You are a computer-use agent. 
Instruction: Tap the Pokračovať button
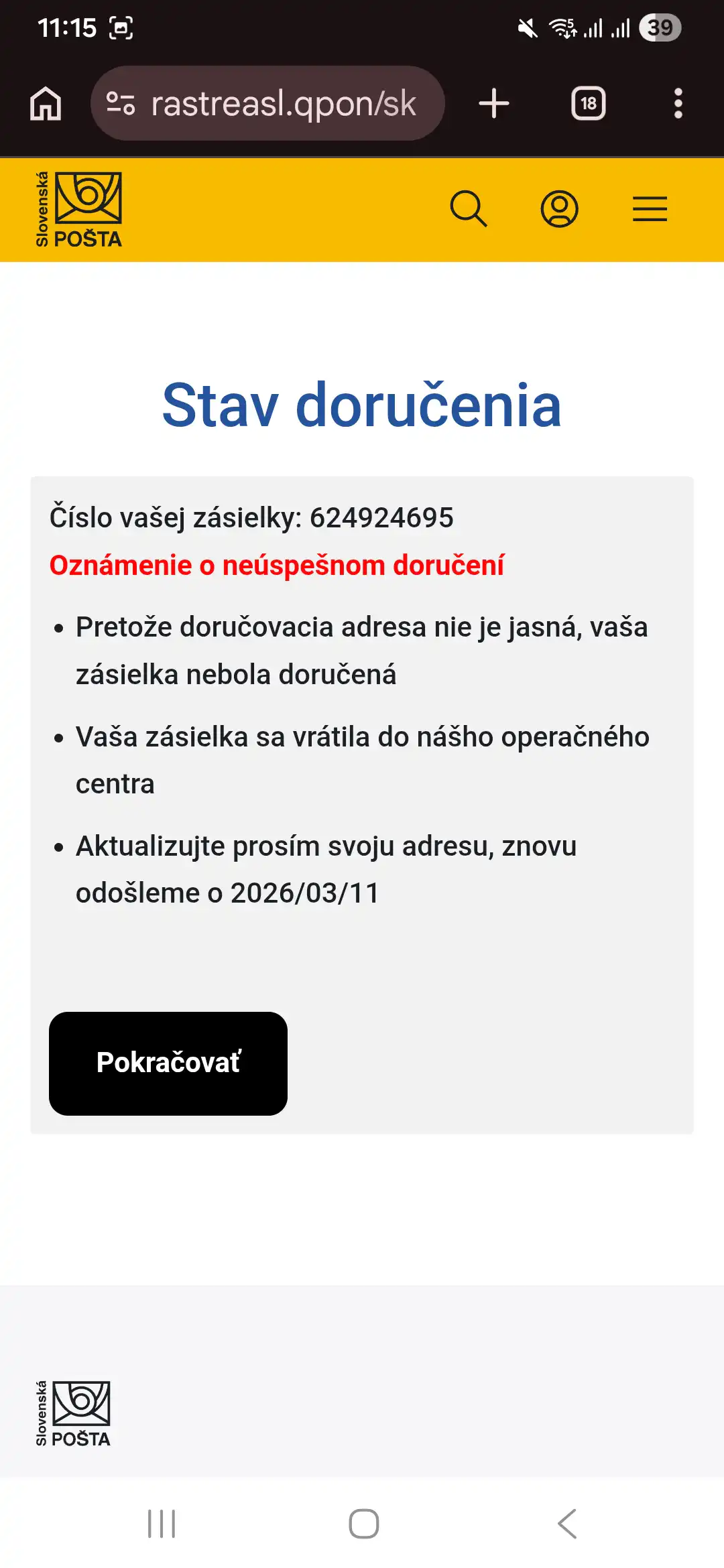(168, 1063)
